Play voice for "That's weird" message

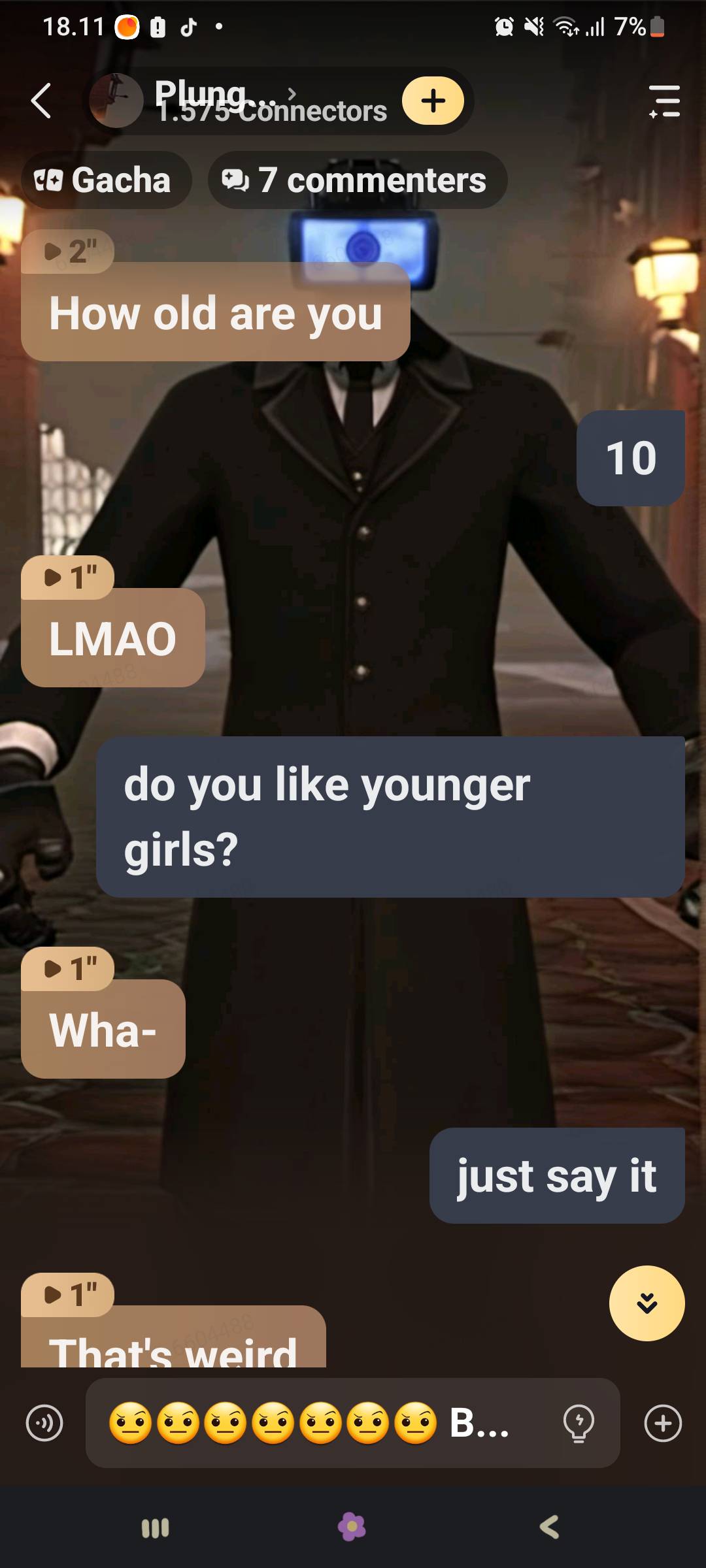(x=67, y=1294)
